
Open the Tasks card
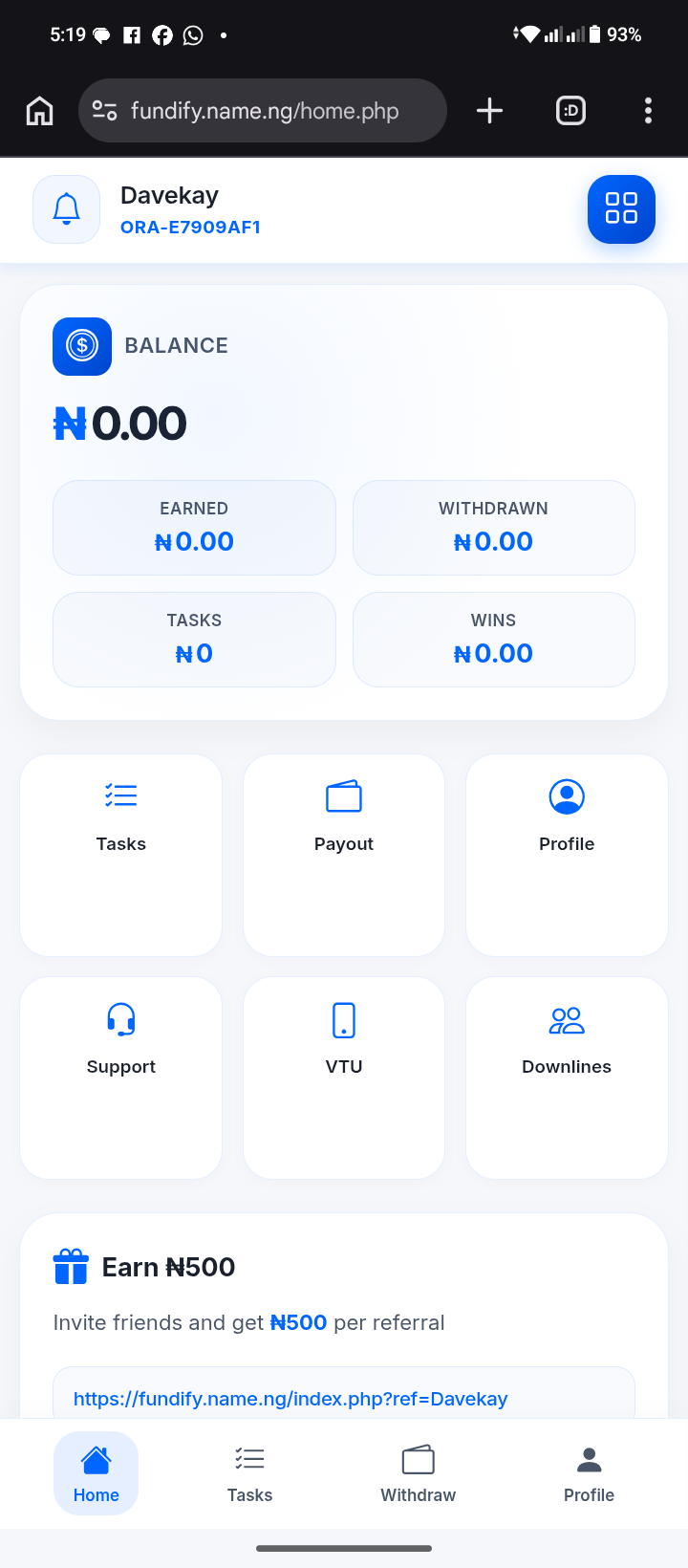(x=121, y=855)
